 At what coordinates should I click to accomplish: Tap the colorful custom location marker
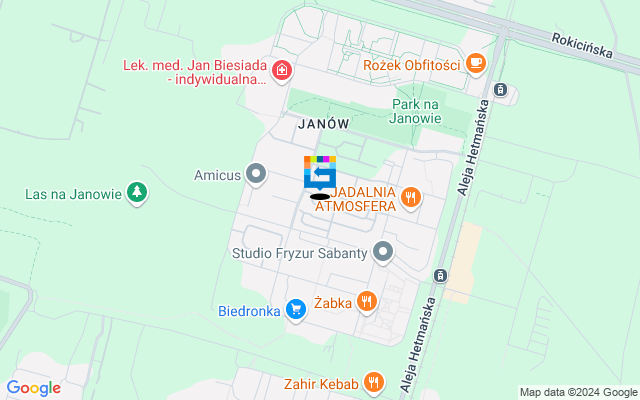[320, 173]
